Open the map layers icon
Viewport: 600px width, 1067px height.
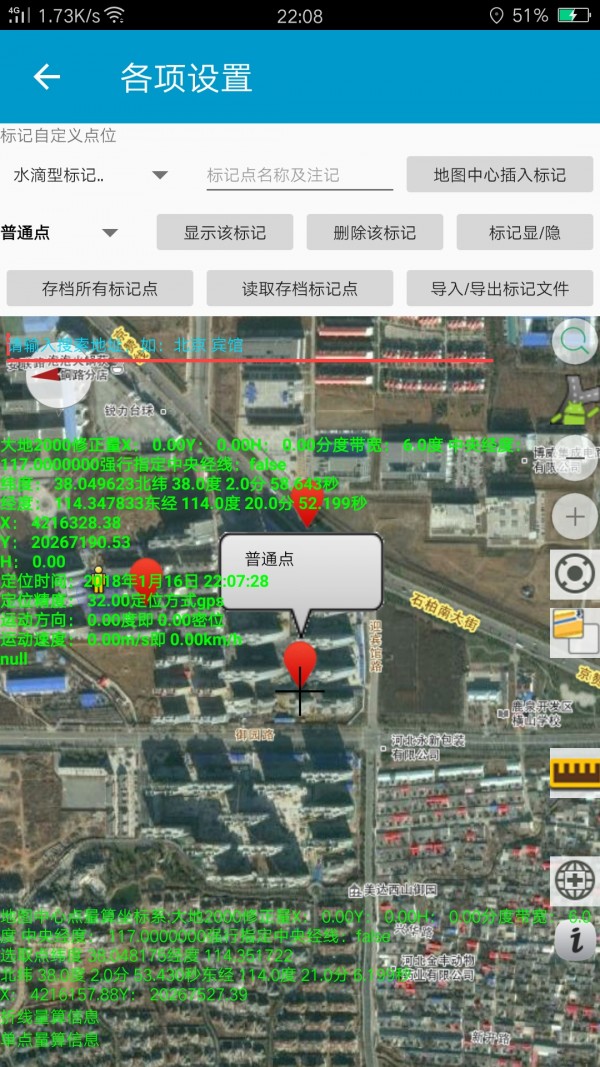575,630
